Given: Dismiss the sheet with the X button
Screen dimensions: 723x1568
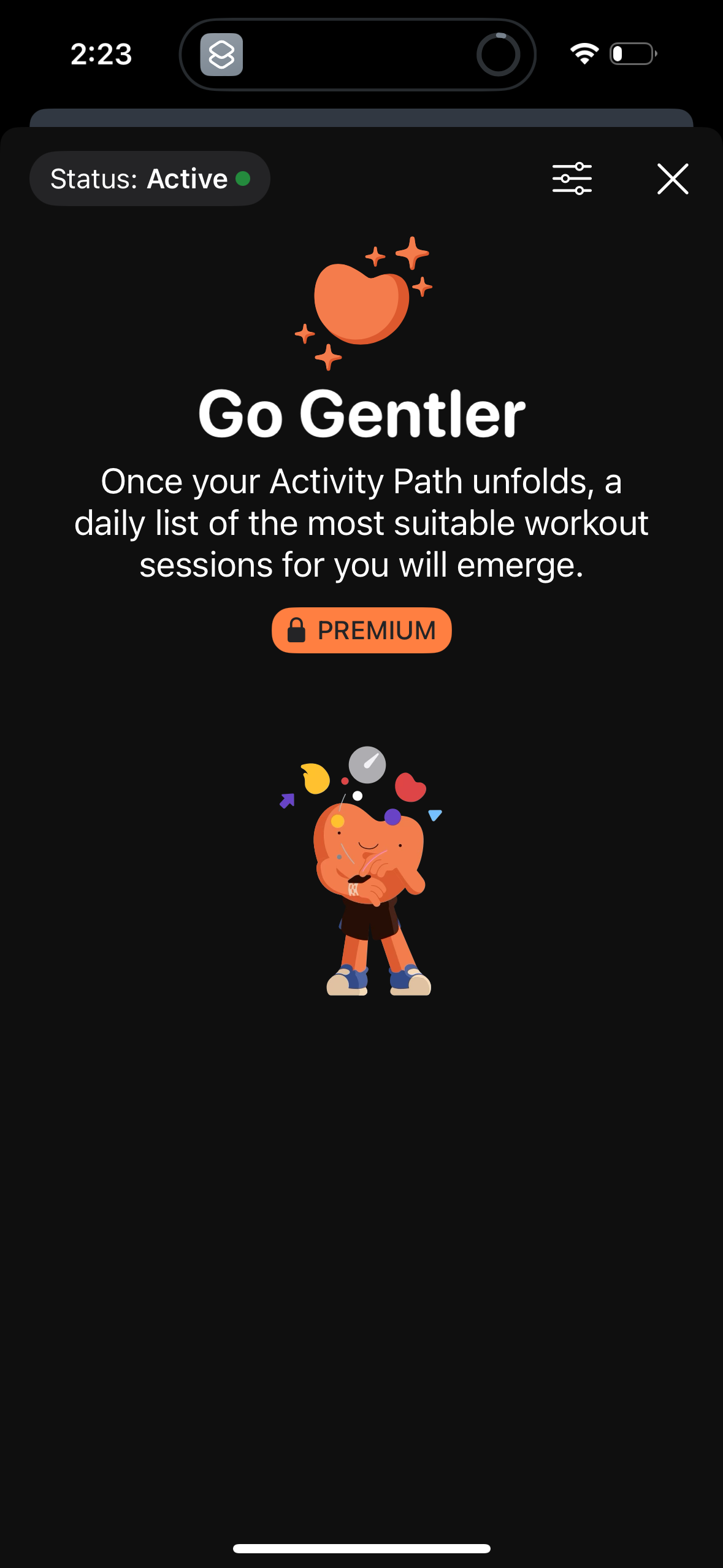Looking at the screenshot, I should 672,179.
